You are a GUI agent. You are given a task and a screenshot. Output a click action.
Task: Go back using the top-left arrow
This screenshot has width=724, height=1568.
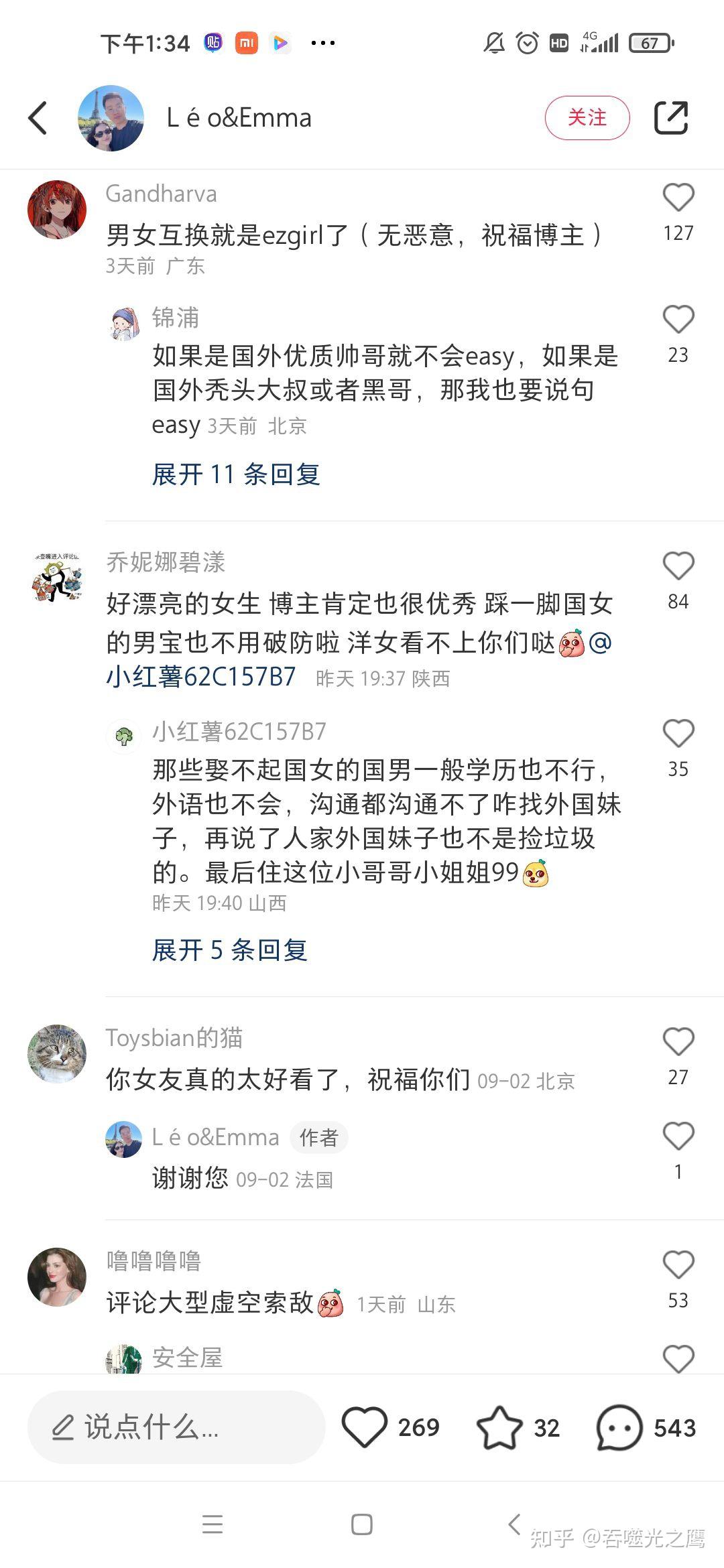[38, 118]
